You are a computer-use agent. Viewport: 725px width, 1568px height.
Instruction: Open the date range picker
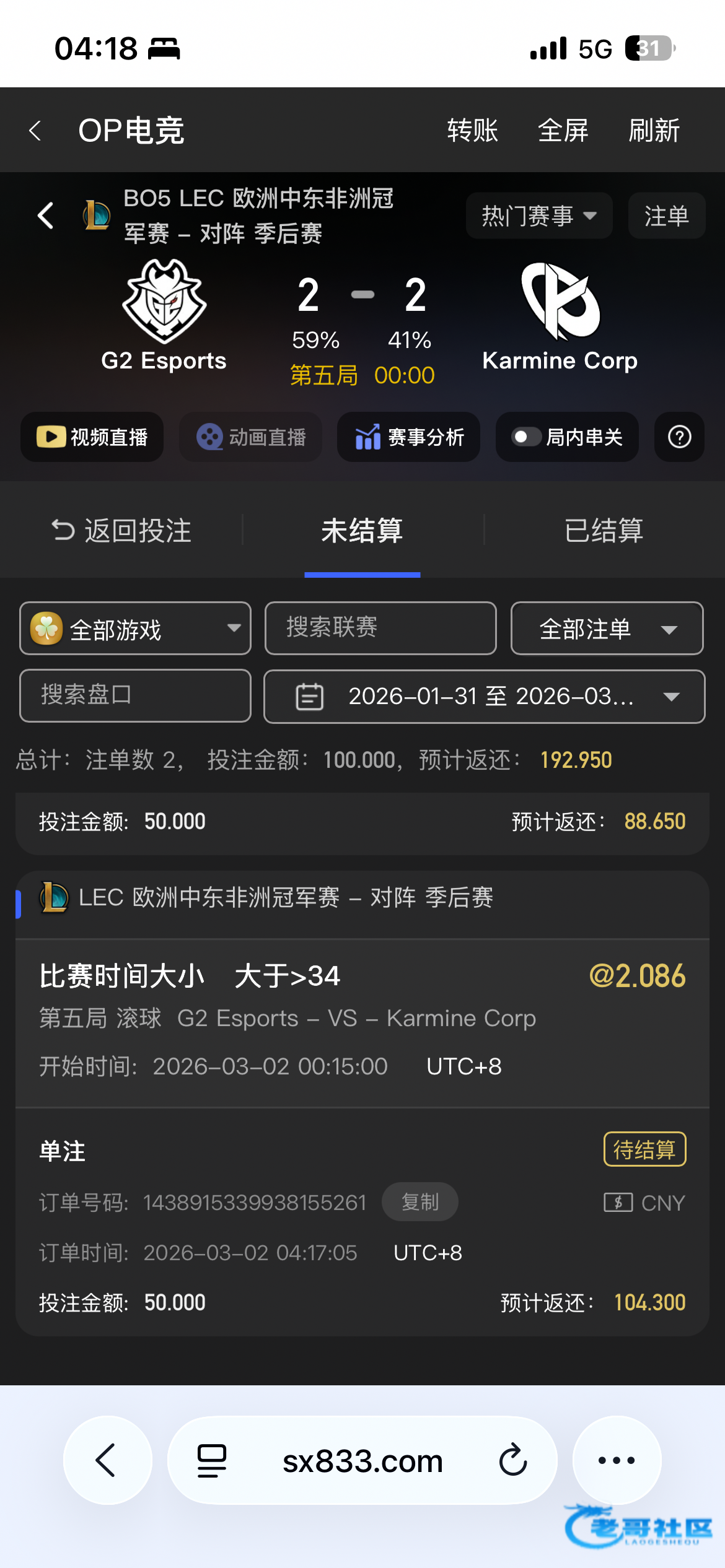pos(484,697)
